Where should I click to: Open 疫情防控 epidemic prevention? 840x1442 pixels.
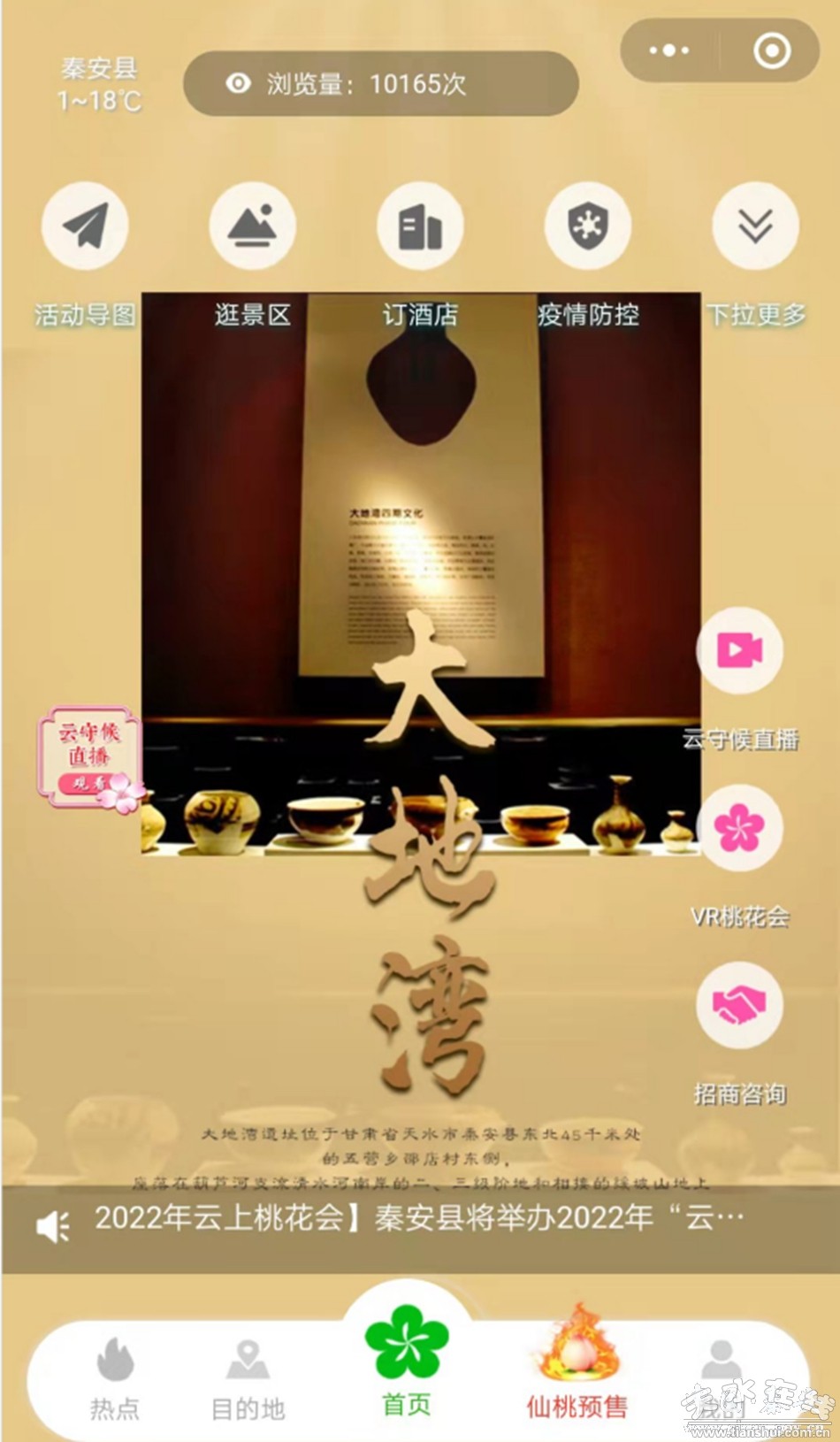tap(588, 226)
